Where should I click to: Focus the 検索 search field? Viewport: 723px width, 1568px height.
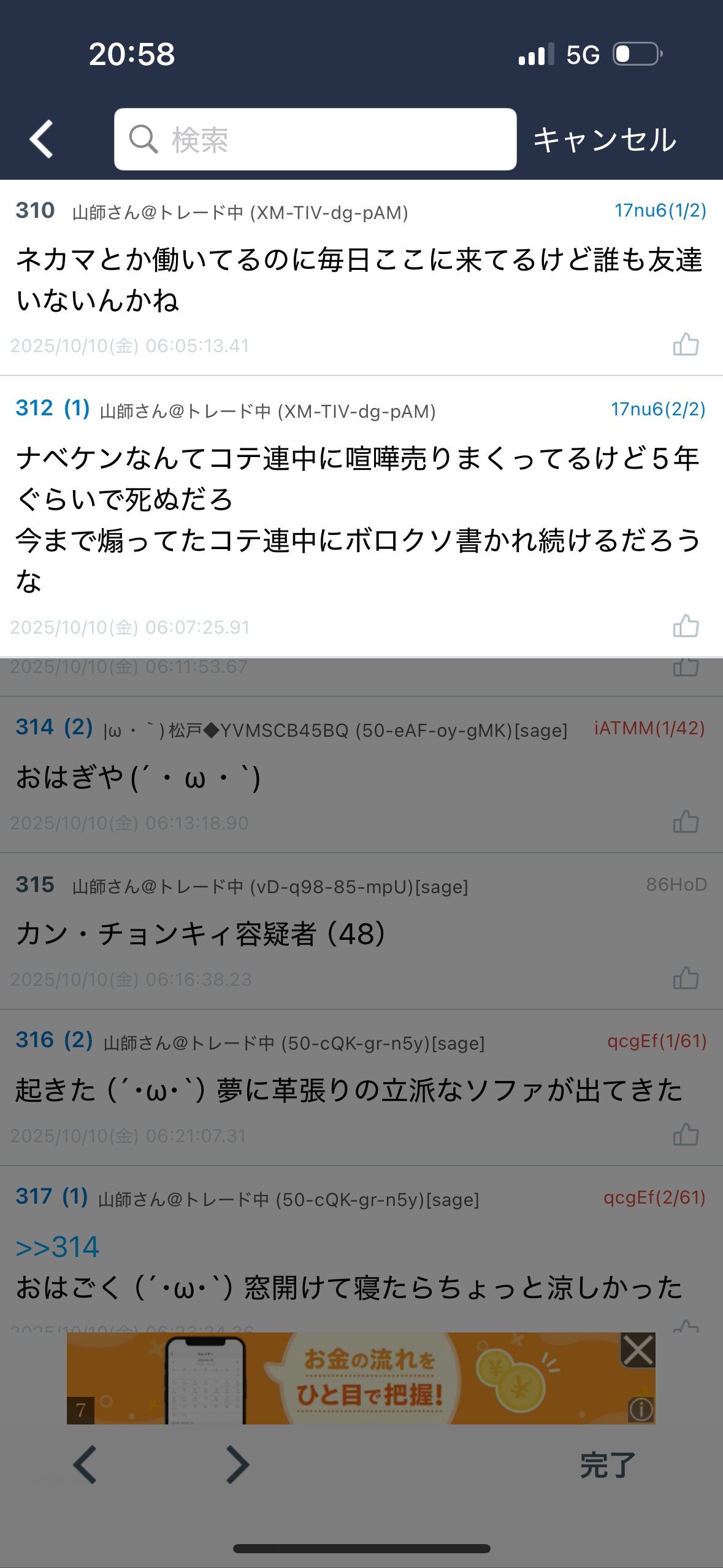click(x=315, y=139)
